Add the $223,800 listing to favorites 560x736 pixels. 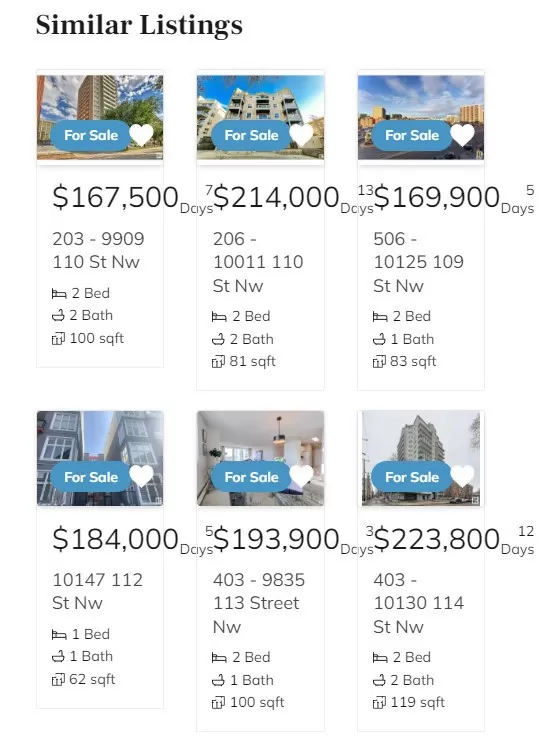[462, 476]
